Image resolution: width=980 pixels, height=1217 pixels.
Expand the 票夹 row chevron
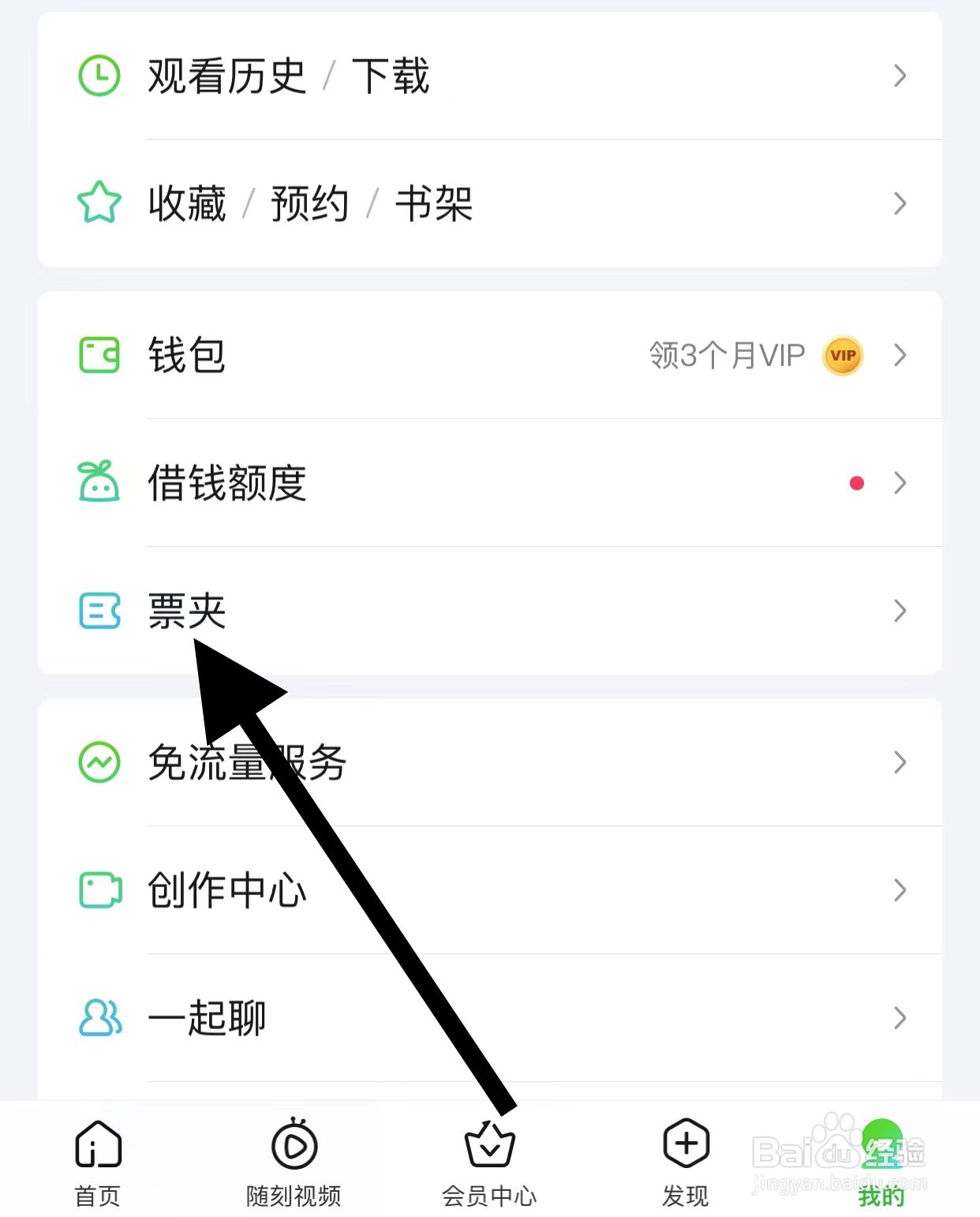click(900, 611)
